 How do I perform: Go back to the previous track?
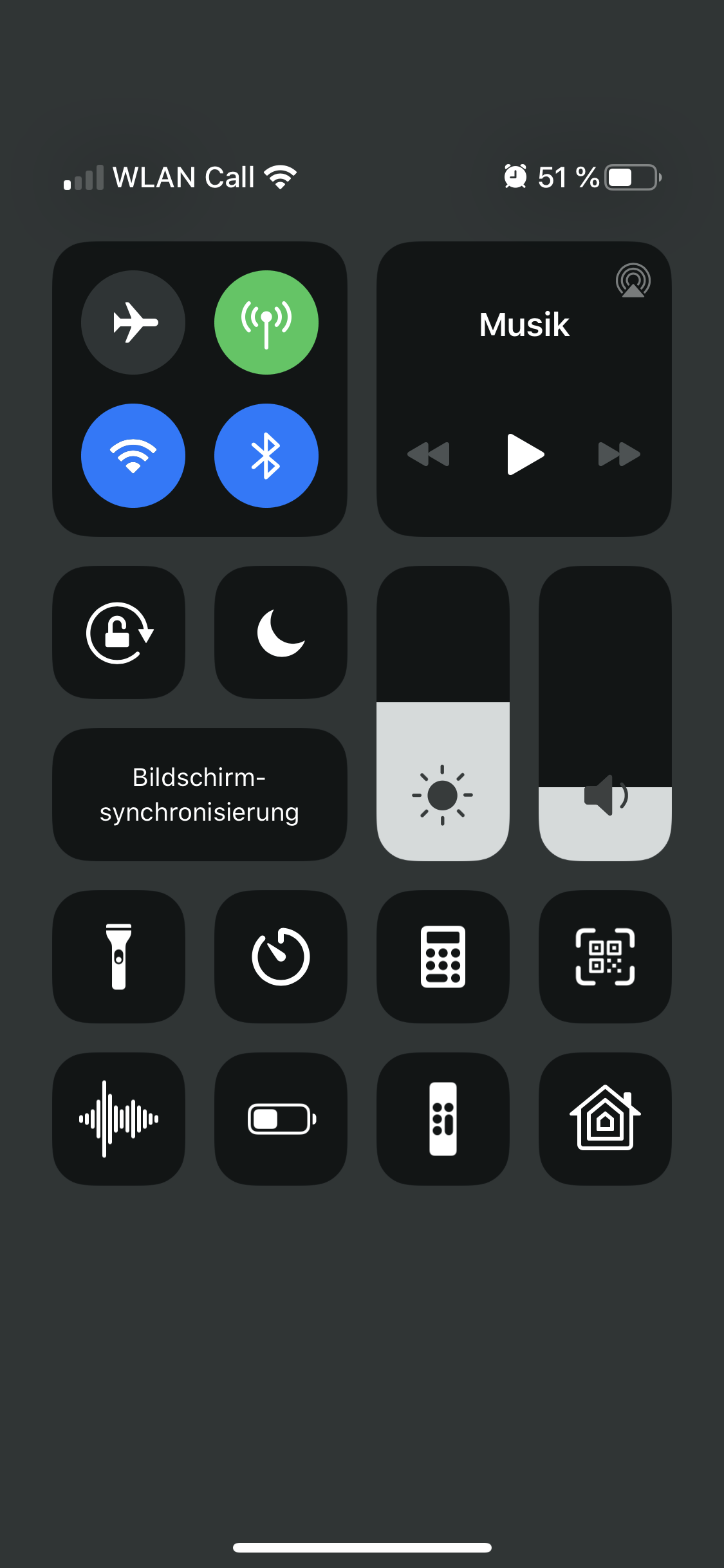click(429, 454)
